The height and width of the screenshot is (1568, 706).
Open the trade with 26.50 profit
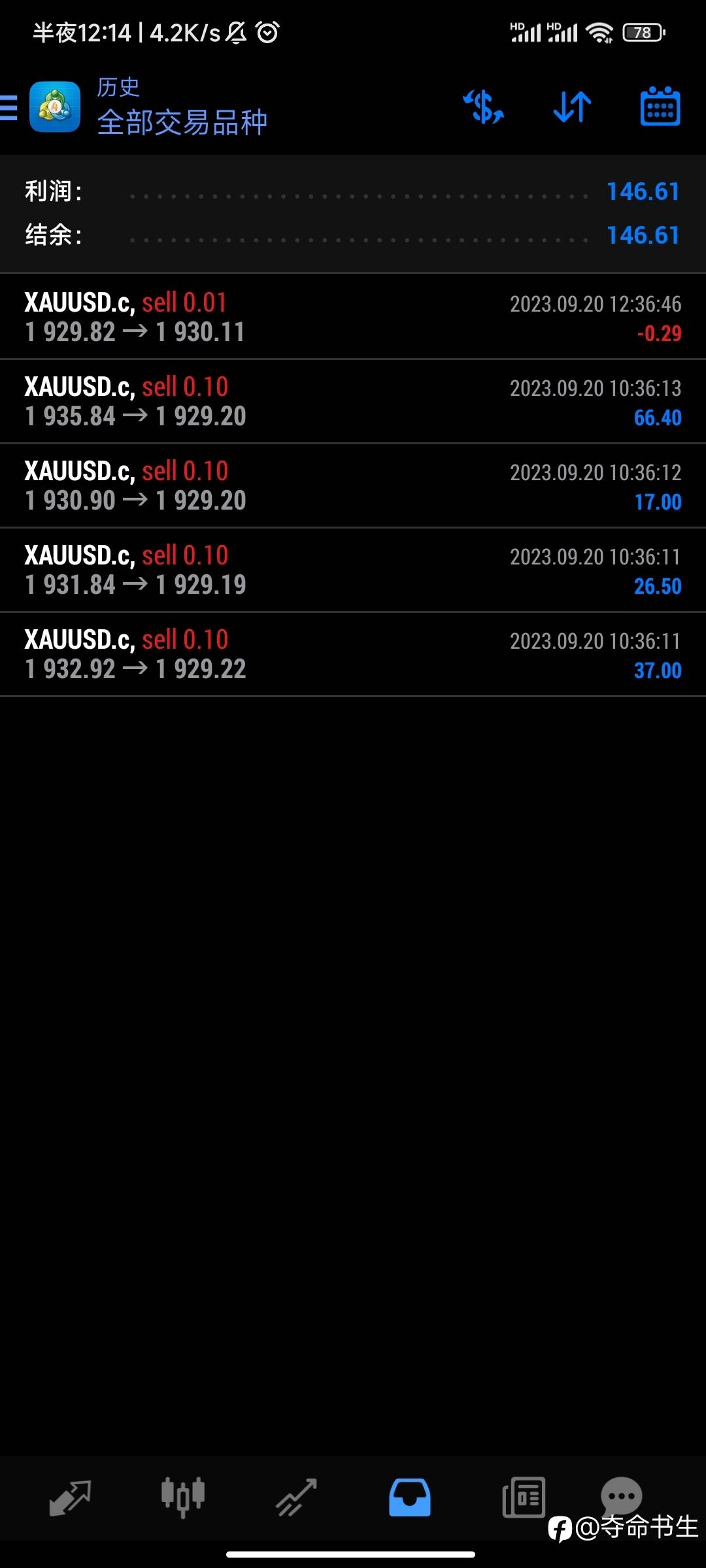click(x=353, y=570)
